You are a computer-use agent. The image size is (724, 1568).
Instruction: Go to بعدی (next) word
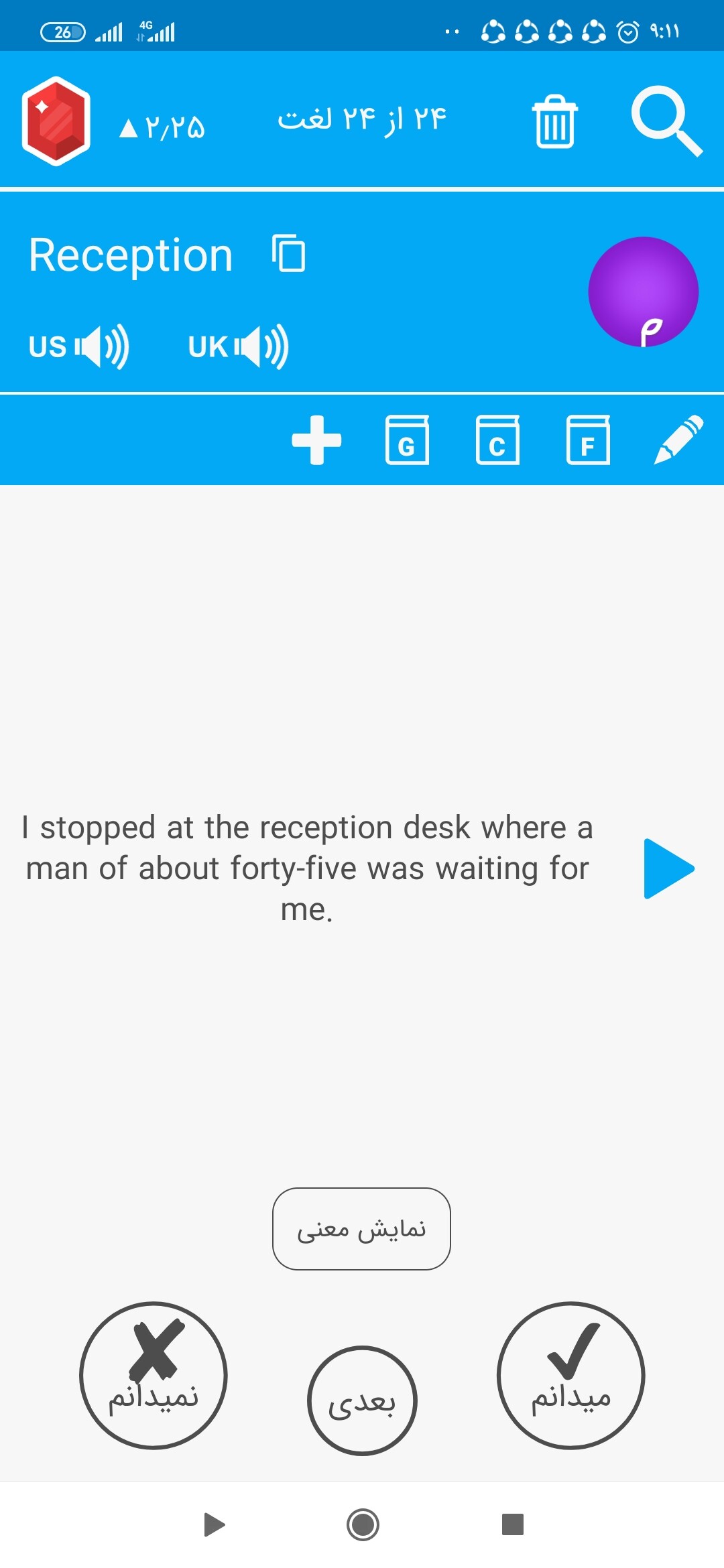(x=362, y=1400)
